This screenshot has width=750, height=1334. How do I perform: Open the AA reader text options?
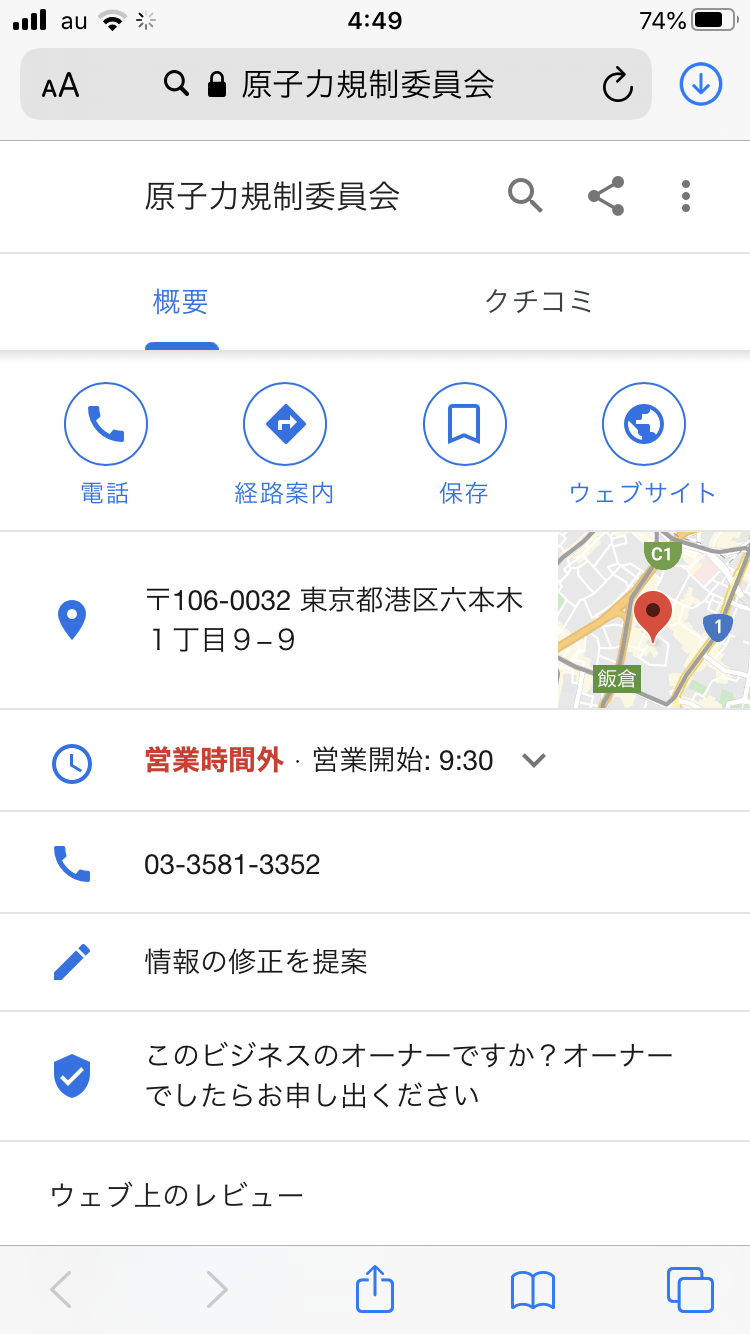61,86
